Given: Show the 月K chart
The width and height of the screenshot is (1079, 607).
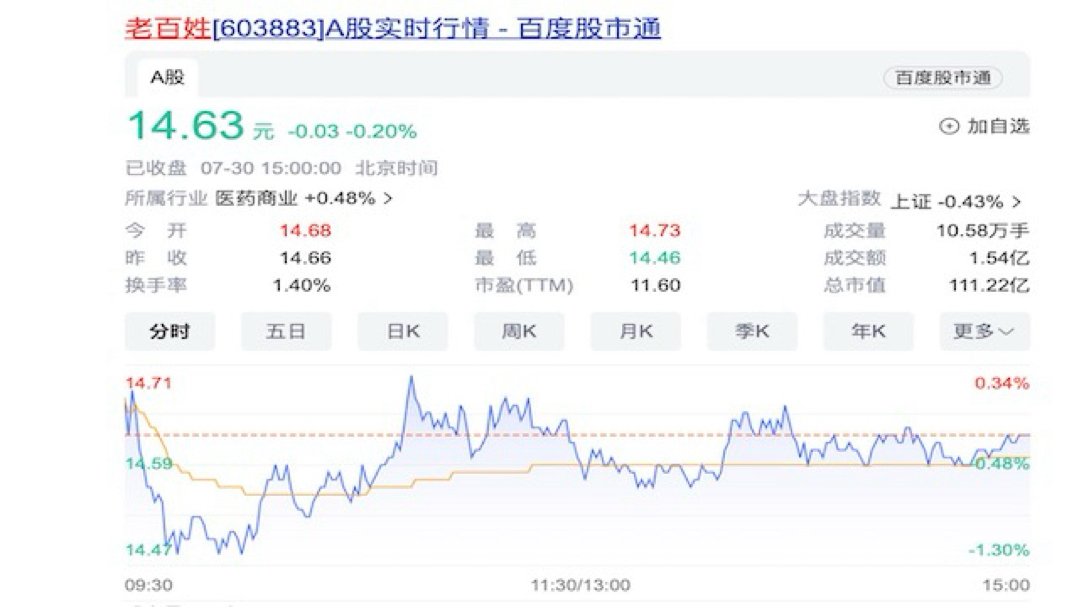Looking at the screenshot, I should (635, 331).
